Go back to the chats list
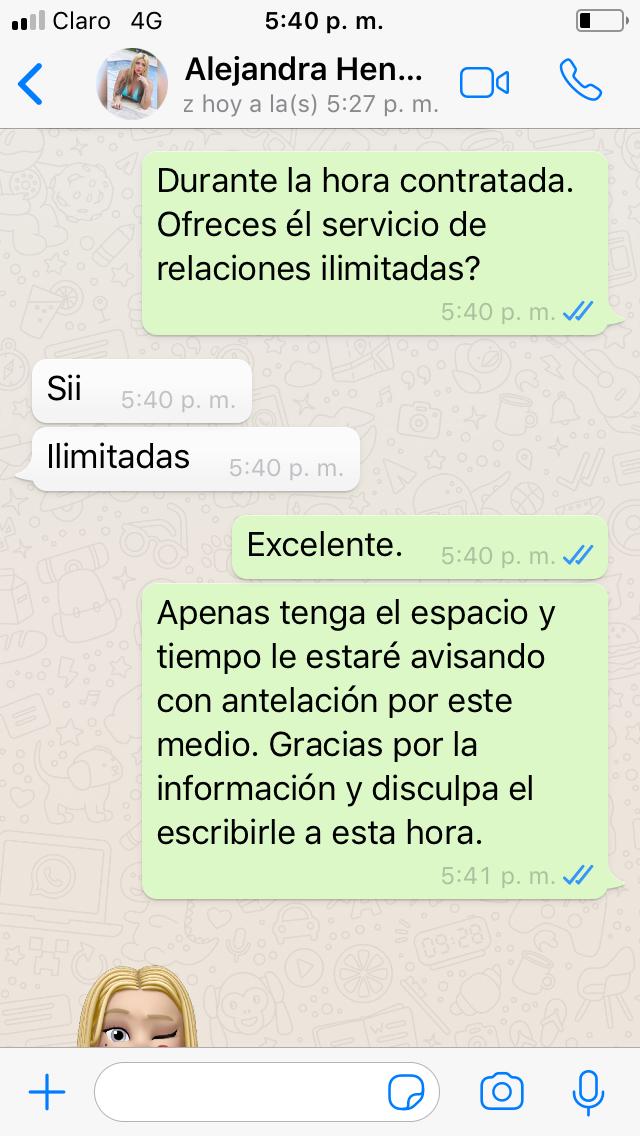 32,83
